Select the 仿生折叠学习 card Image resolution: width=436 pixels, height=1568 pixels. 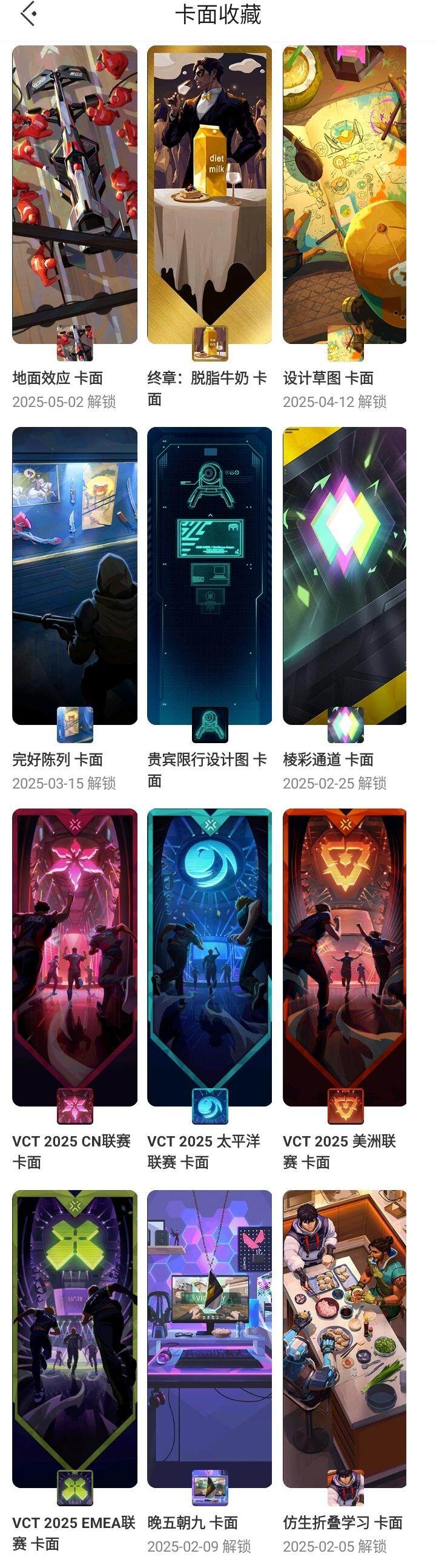pos(345,1339)
